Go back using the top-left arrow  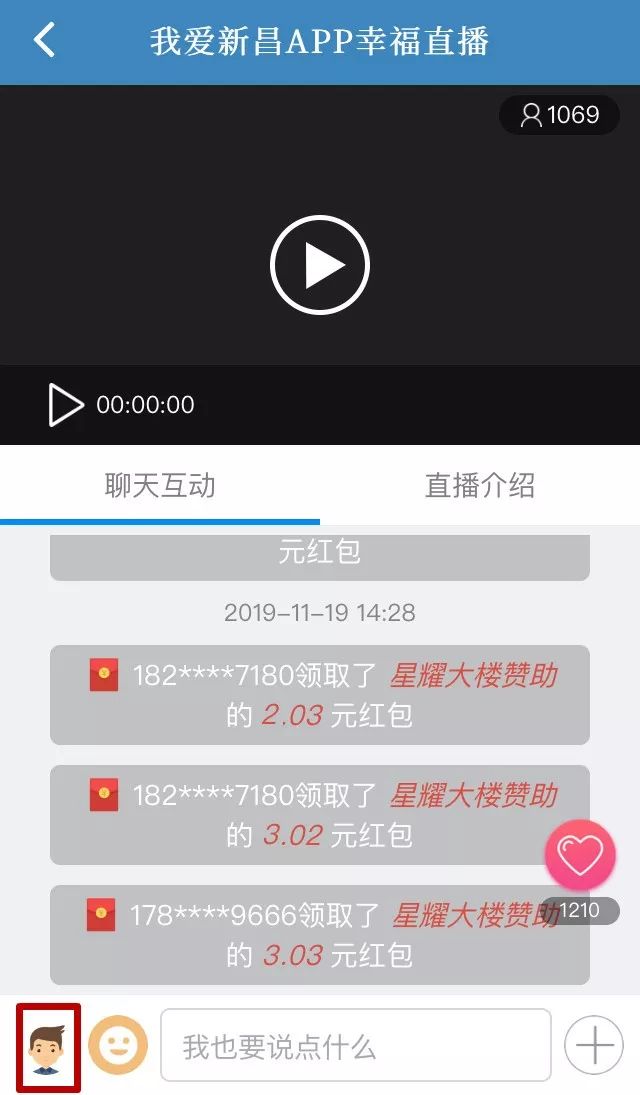(45, 40)
